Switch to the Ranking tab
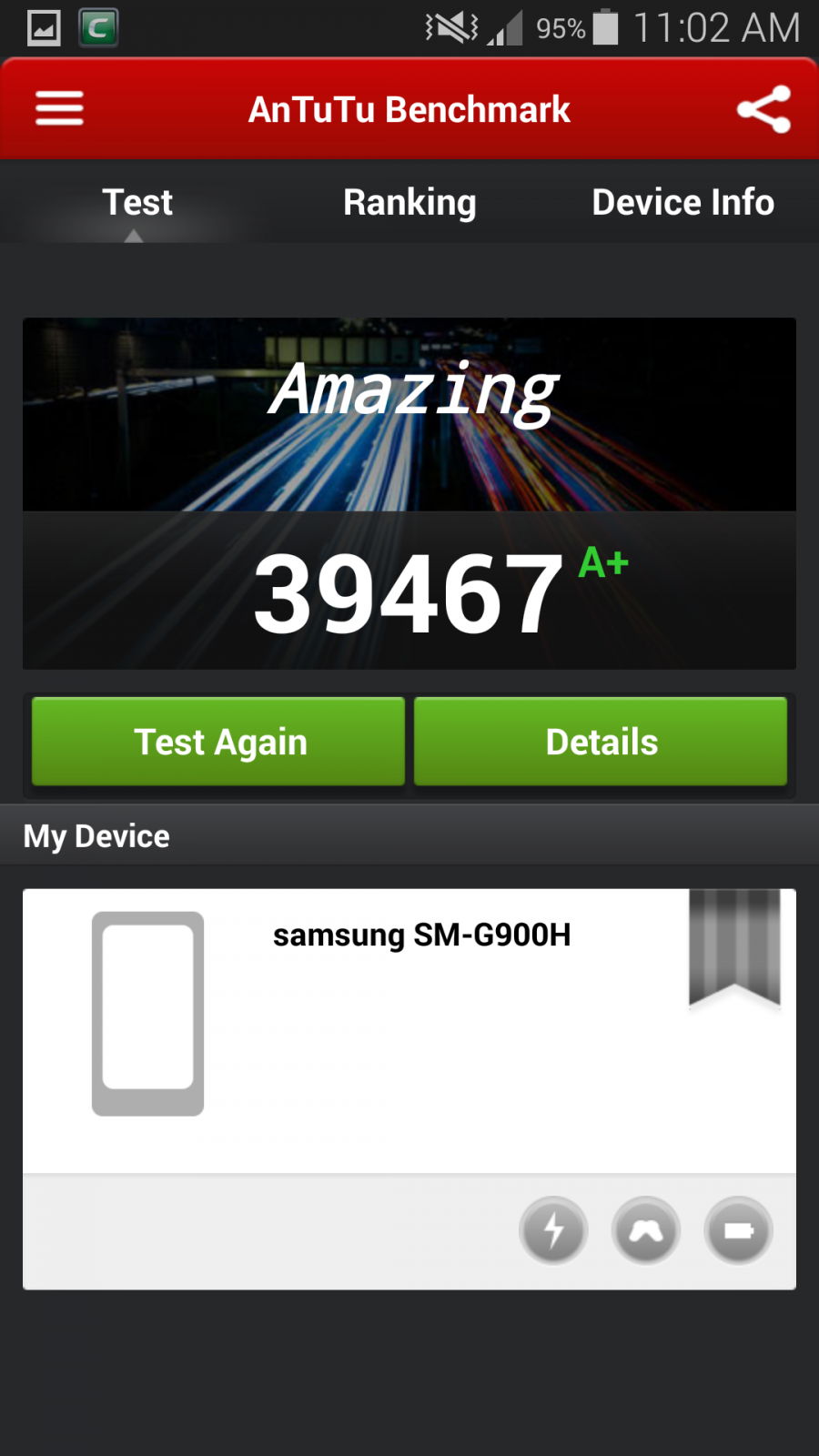This screenshot has width=819, height=1456. [409, 202]
